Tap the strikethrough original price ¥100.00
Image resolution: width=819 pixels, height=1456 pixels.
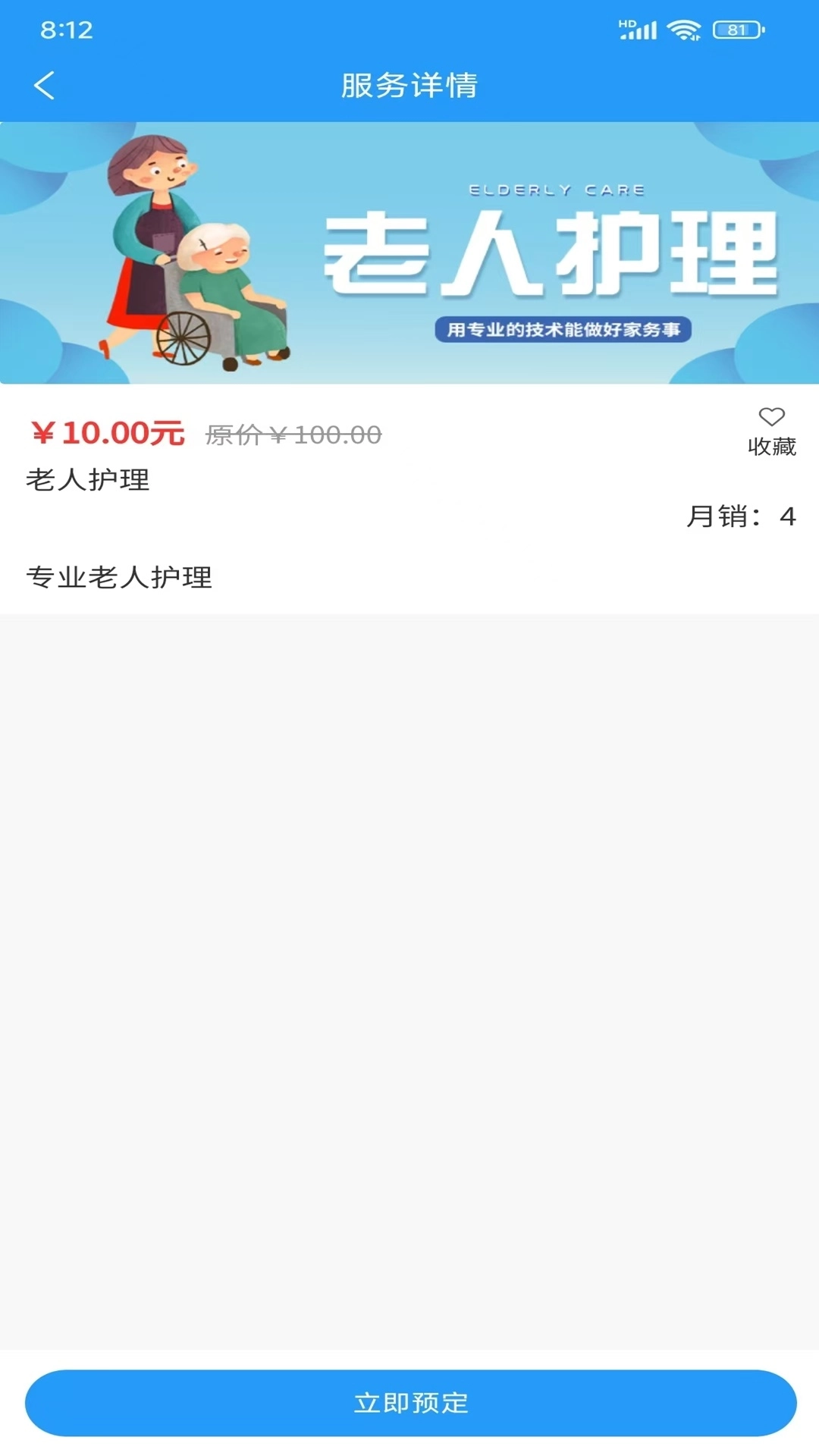point(294,434)
